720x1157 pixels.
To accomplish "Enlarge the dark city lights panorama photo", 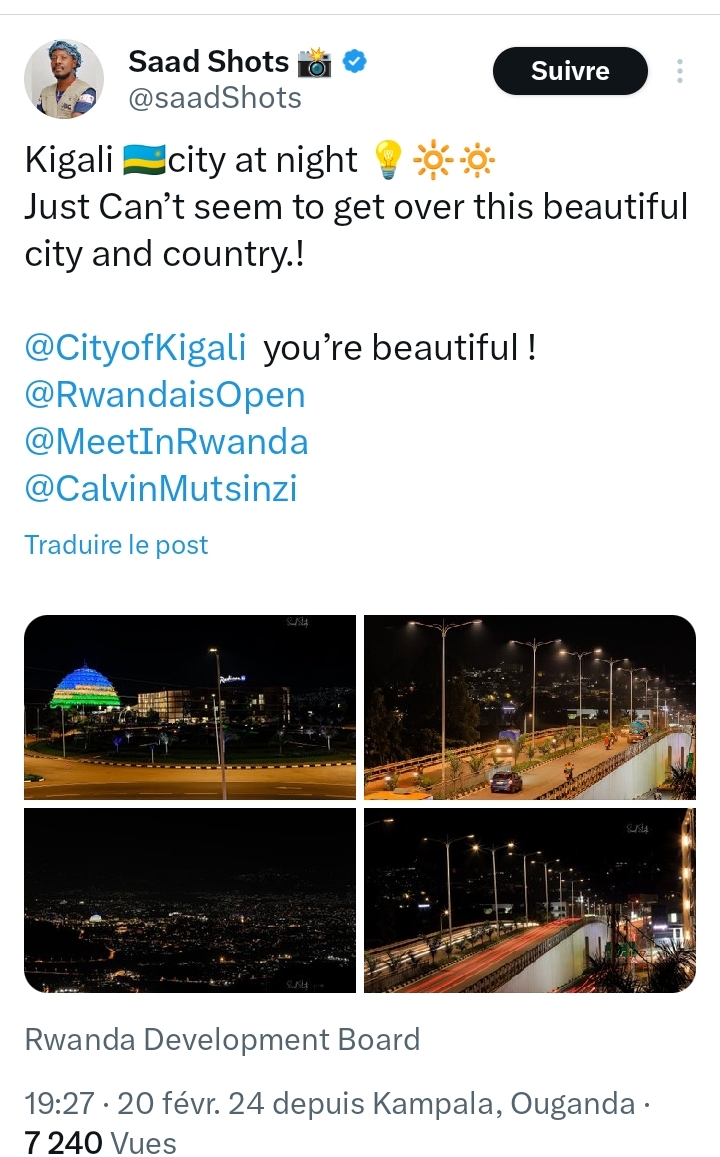I will click(190, 900).
